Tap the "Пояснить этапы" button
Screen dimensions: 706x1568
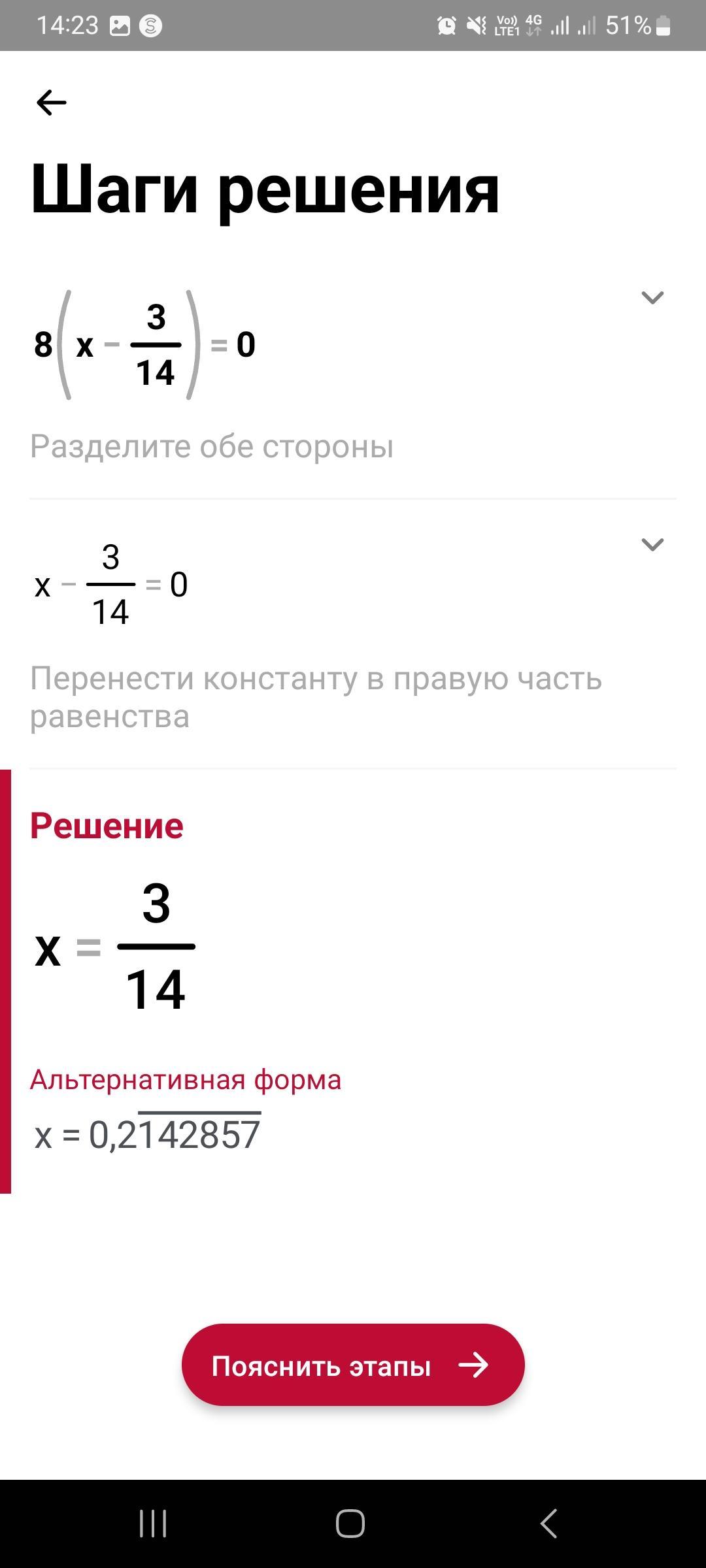tap(353, 1365)
